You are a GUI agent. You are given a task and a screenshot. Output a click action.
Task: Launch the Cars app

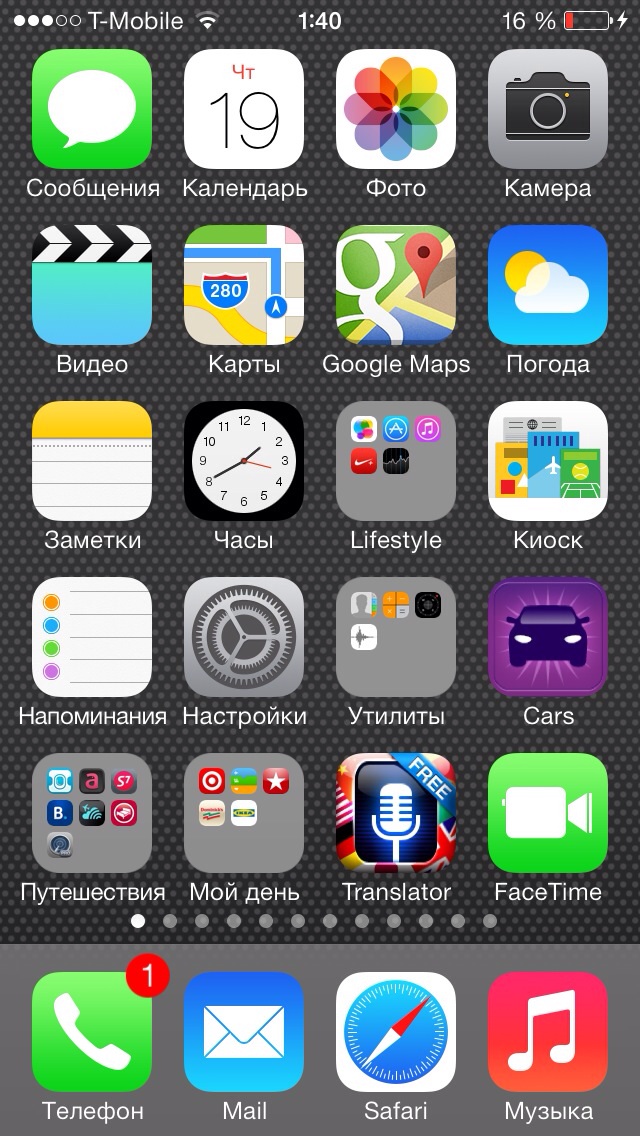tap(548, 637)
